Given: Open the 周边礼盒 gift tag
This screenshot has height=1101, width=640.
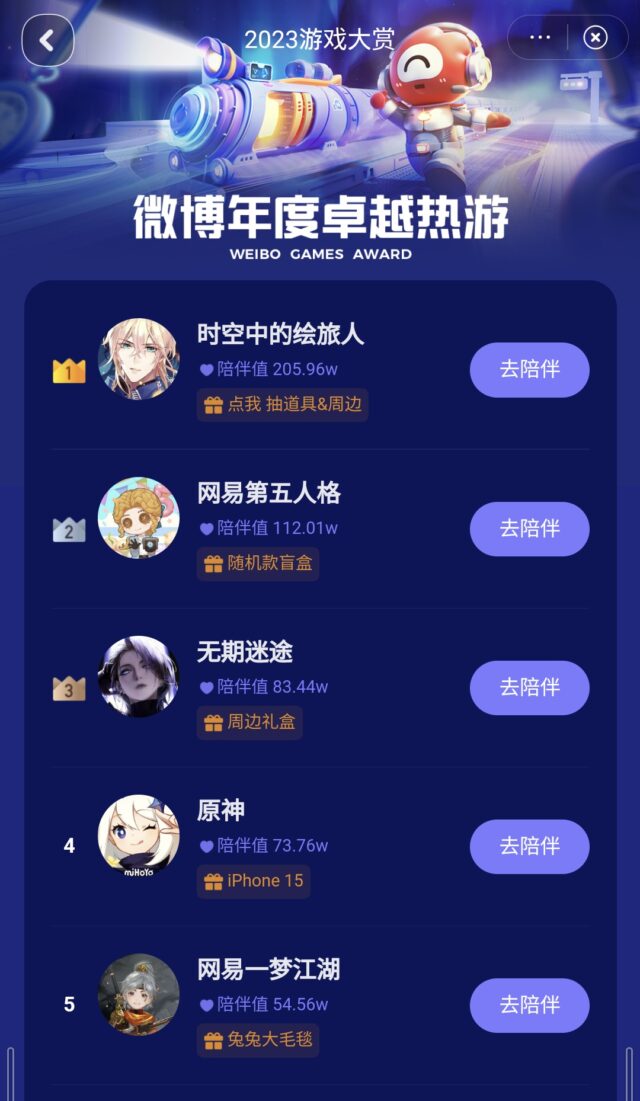Looking at the screenshot, I should (x=250, y=722).
